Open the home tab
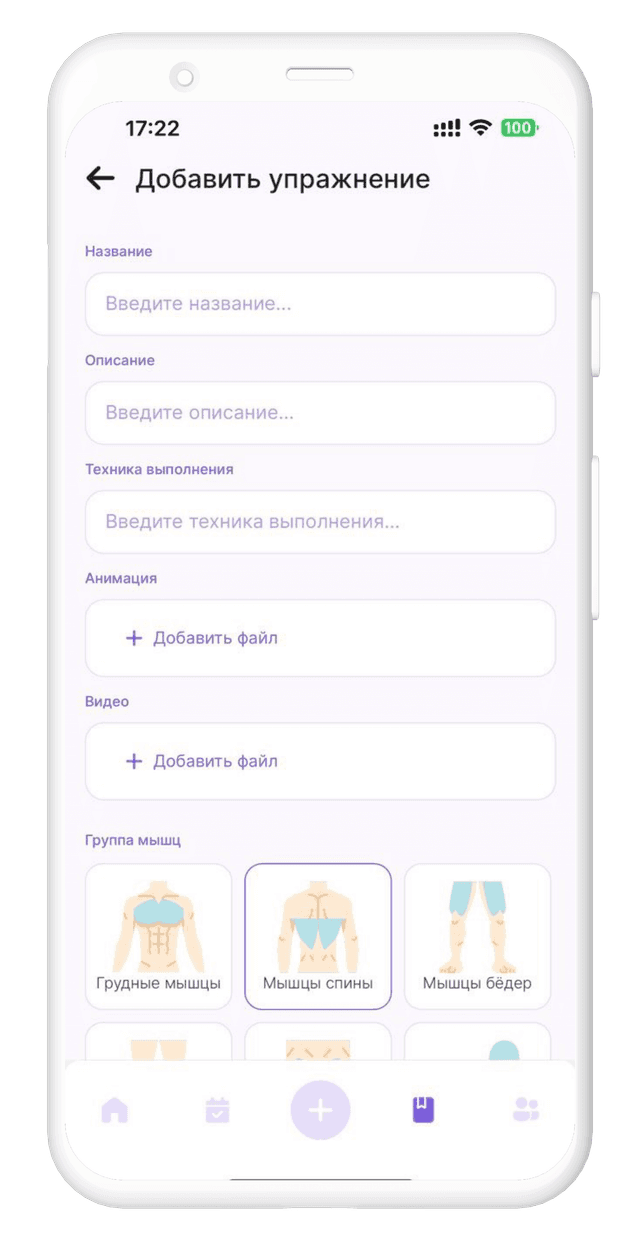Image resolution: width=640 pixels, height=1259 pixels. click(x=115, y=1110)
